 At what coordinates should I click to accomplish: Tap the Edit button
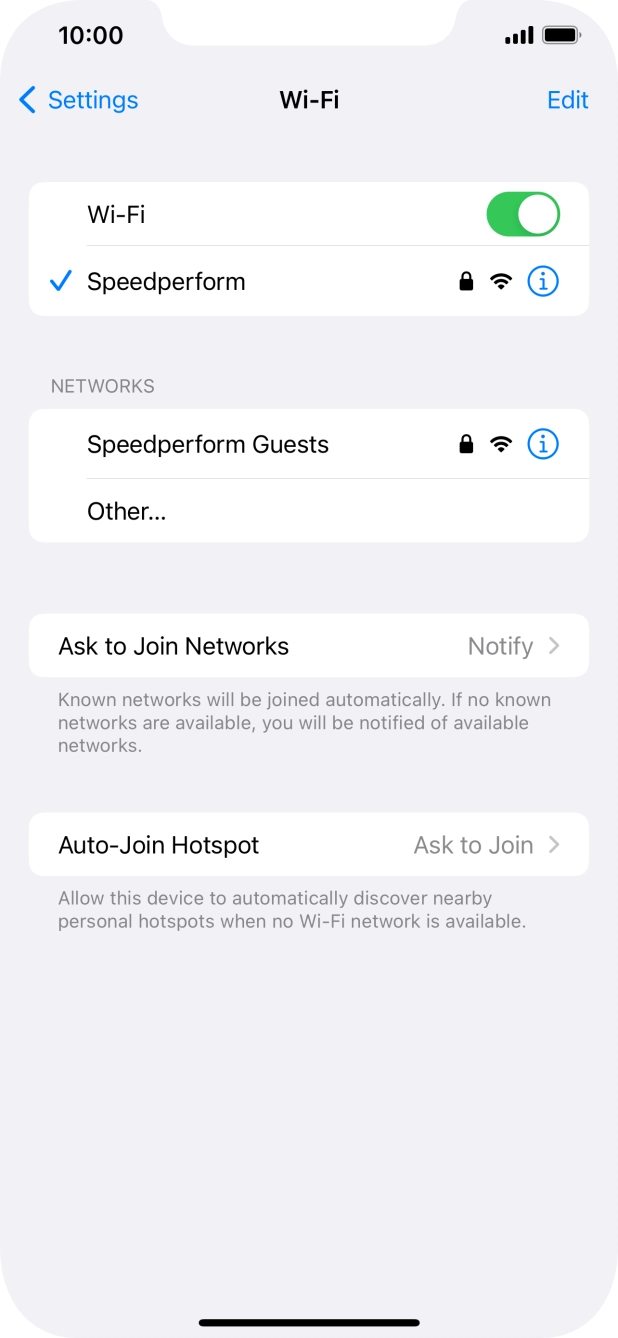tap(567, 100)
